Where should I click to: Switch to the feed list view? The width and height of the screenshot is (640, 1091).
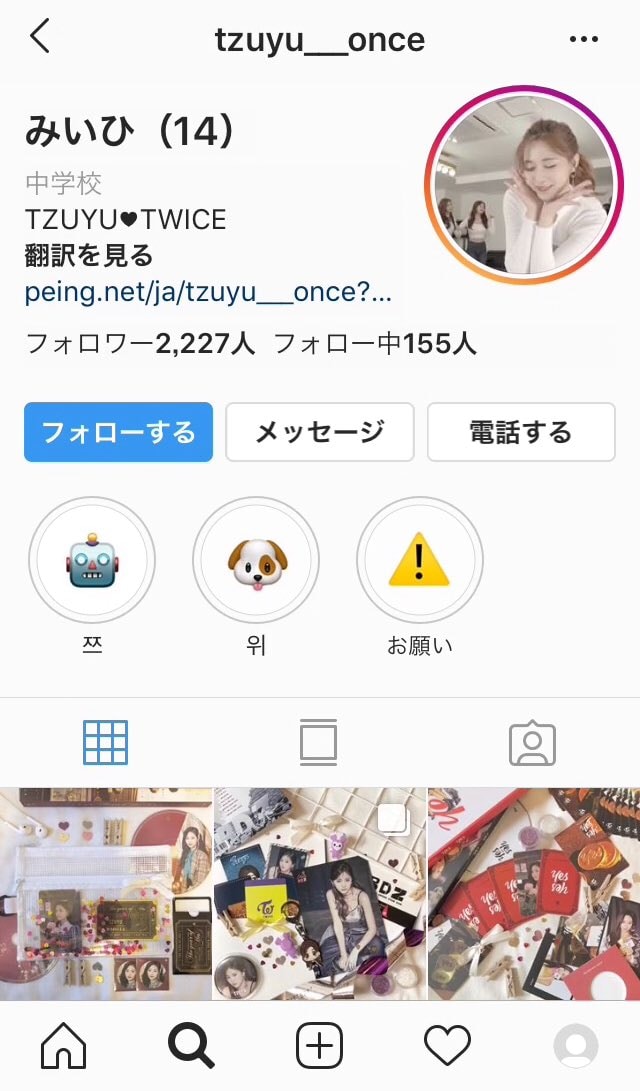(x=318, y=743)
